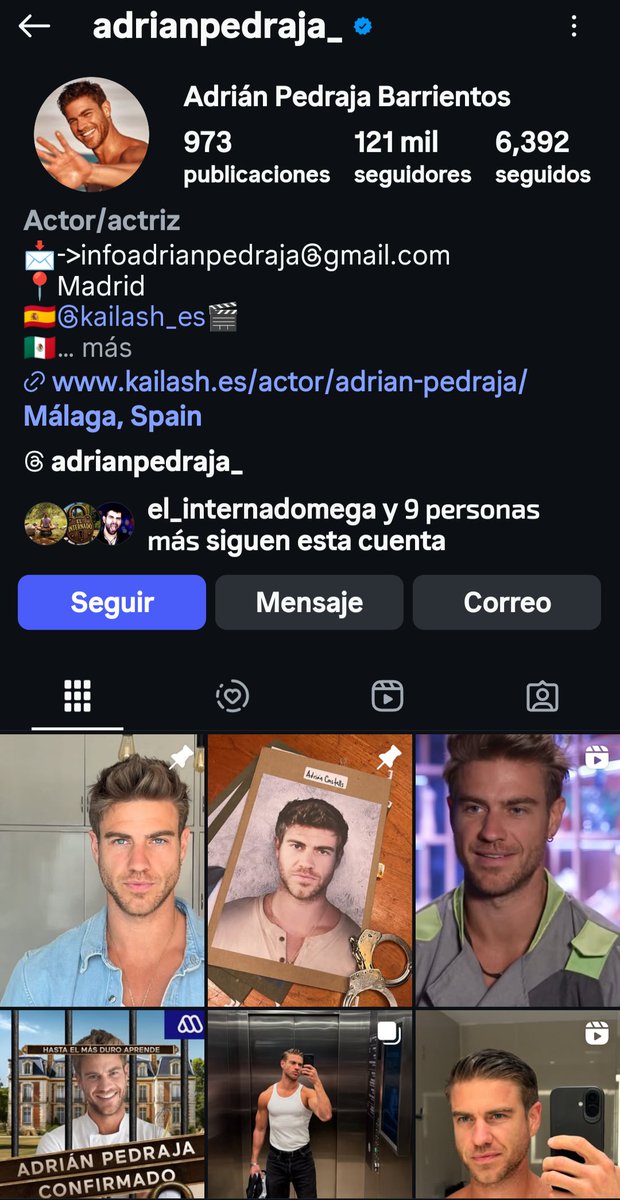Viewport: 620px width, 1200px height.
Task: Open the three-dot overflow menu
Action: [574, 26]
